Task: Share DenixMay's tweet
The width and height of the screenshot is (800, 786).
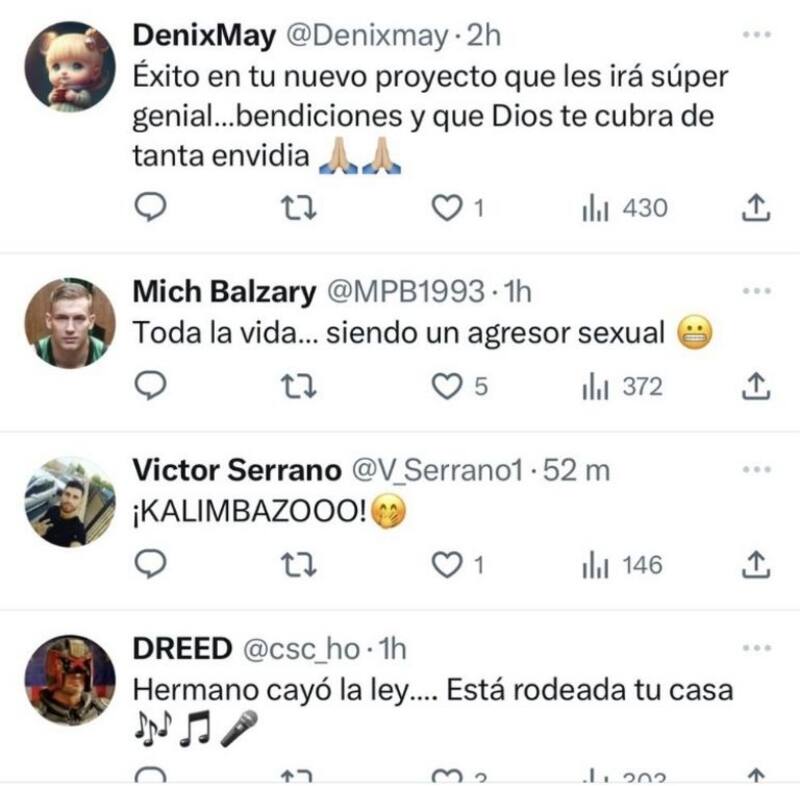Action: (x=757, y=208)
